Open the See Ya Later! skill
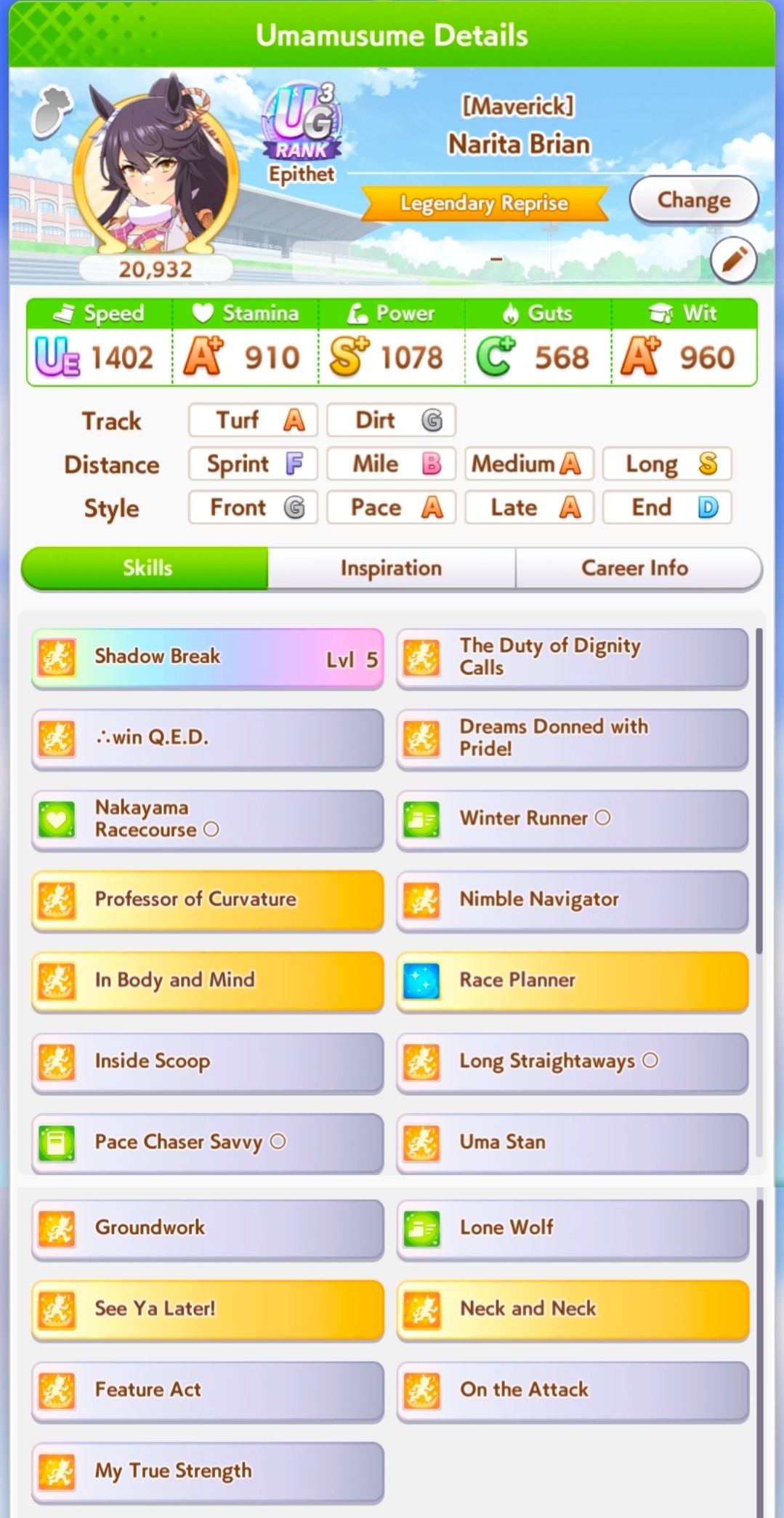Viewport: 784px width, 1518px height. tap(207, 1309)
